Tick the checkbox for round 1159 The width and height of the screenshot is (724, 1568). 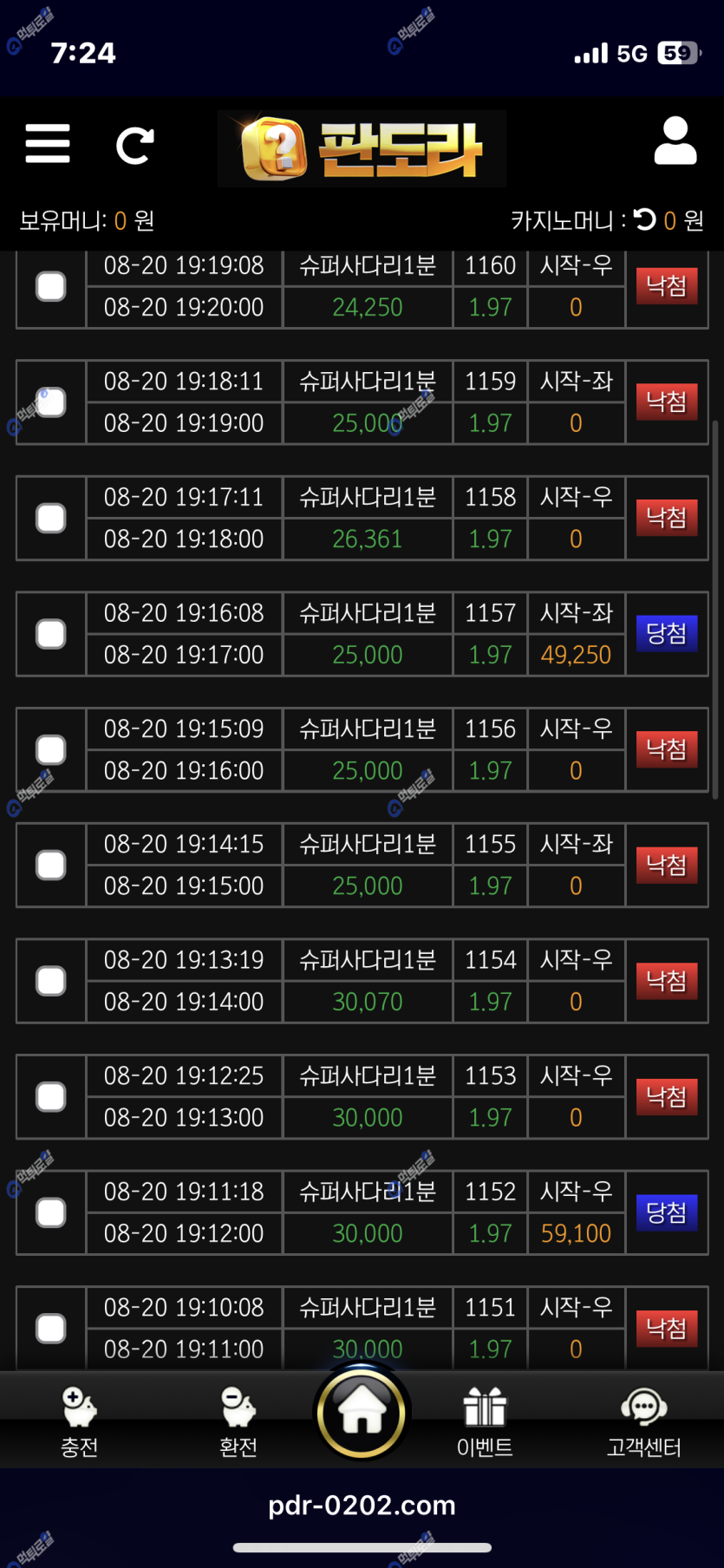point(51,402)
